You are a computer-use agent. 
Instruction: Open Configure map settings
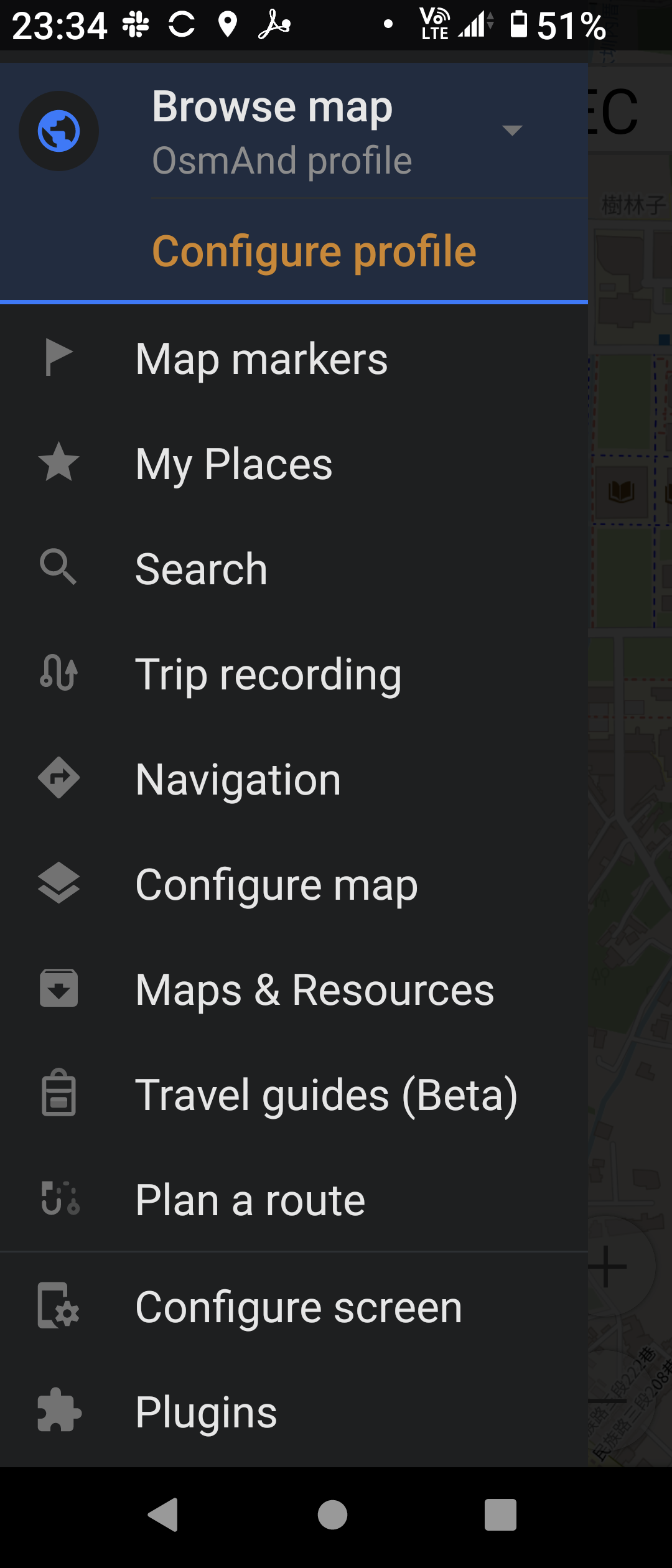pos(276,885)
